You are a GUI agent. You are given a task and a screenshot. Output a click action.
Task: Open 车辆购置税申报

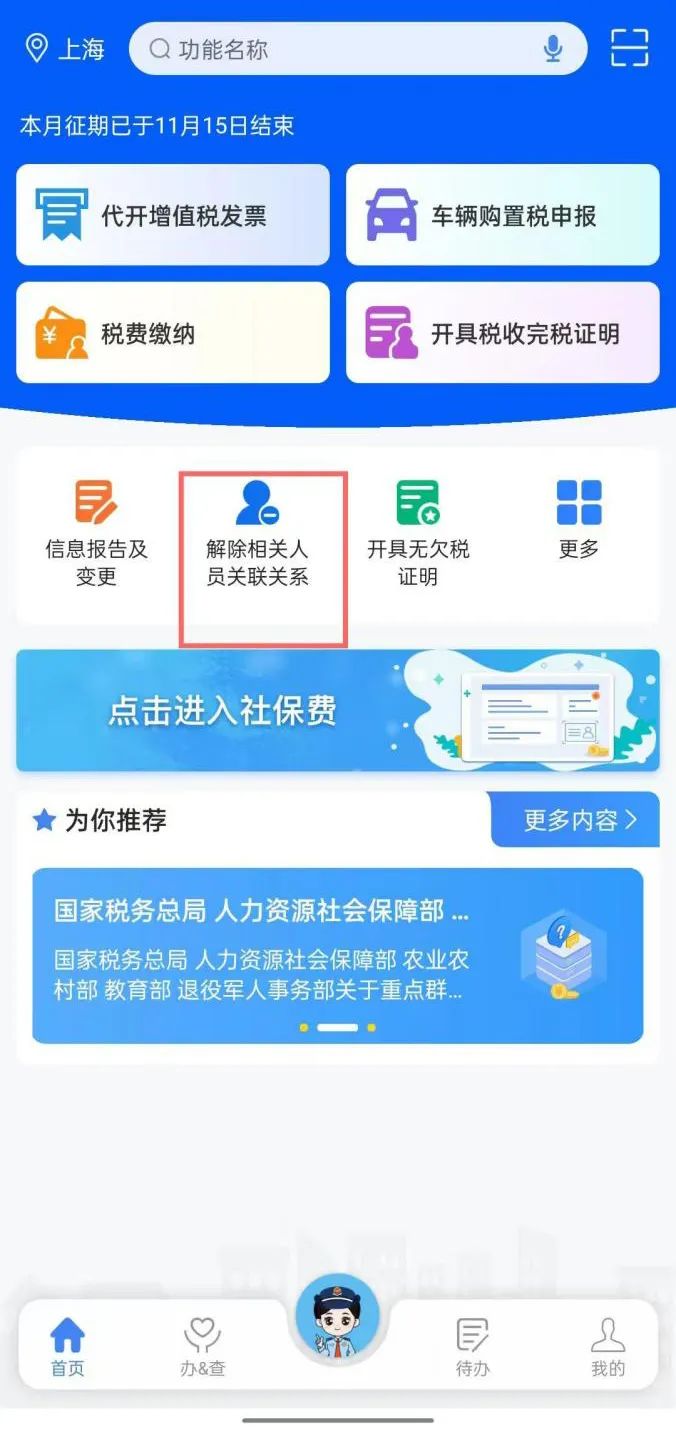coord(502,215)
